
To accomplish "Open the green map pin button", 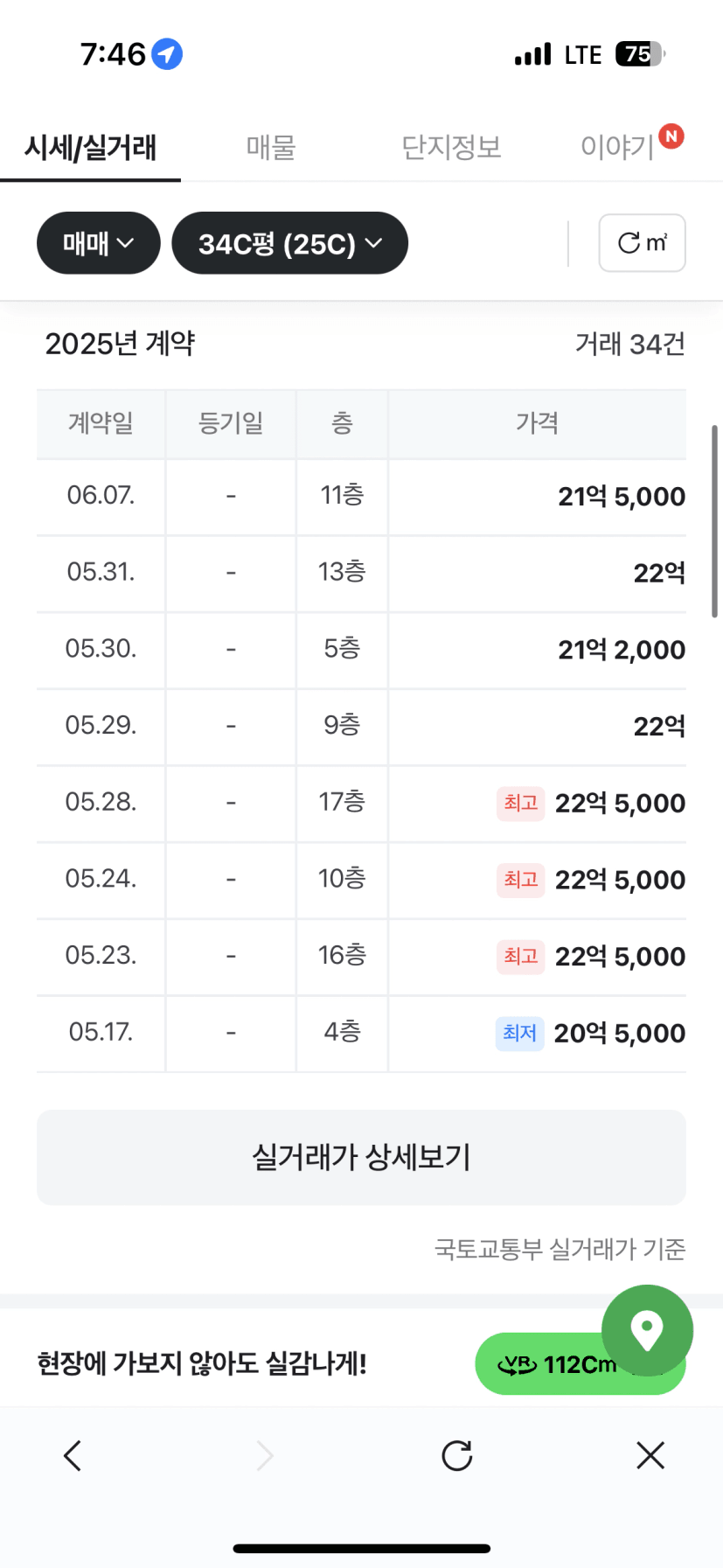I will 647,1330.
